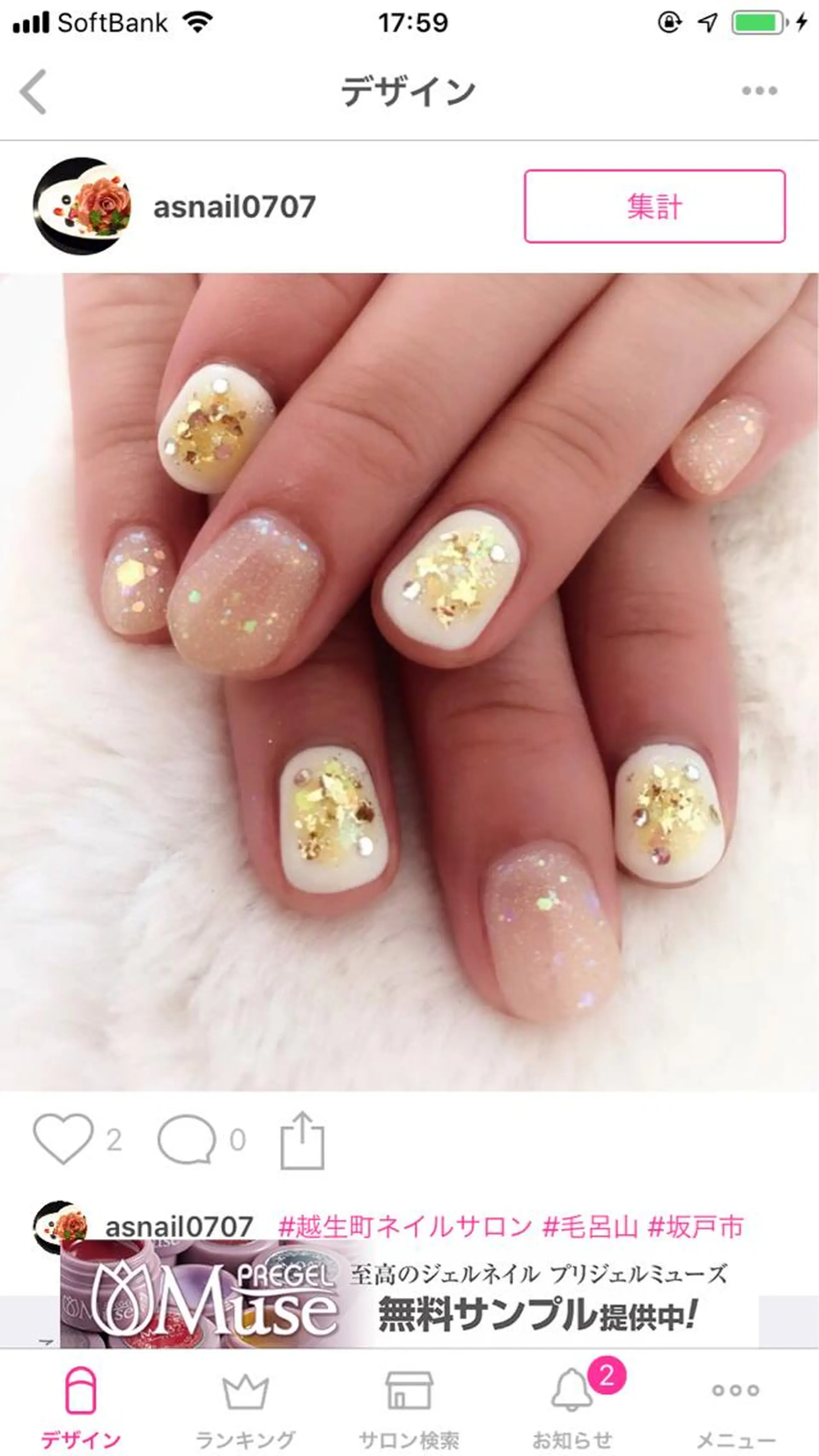The width and height of the screenshot is (819, 1456).
Task: Go back using the header arrow
Action: pyautogui.click(x=33, y=92)
